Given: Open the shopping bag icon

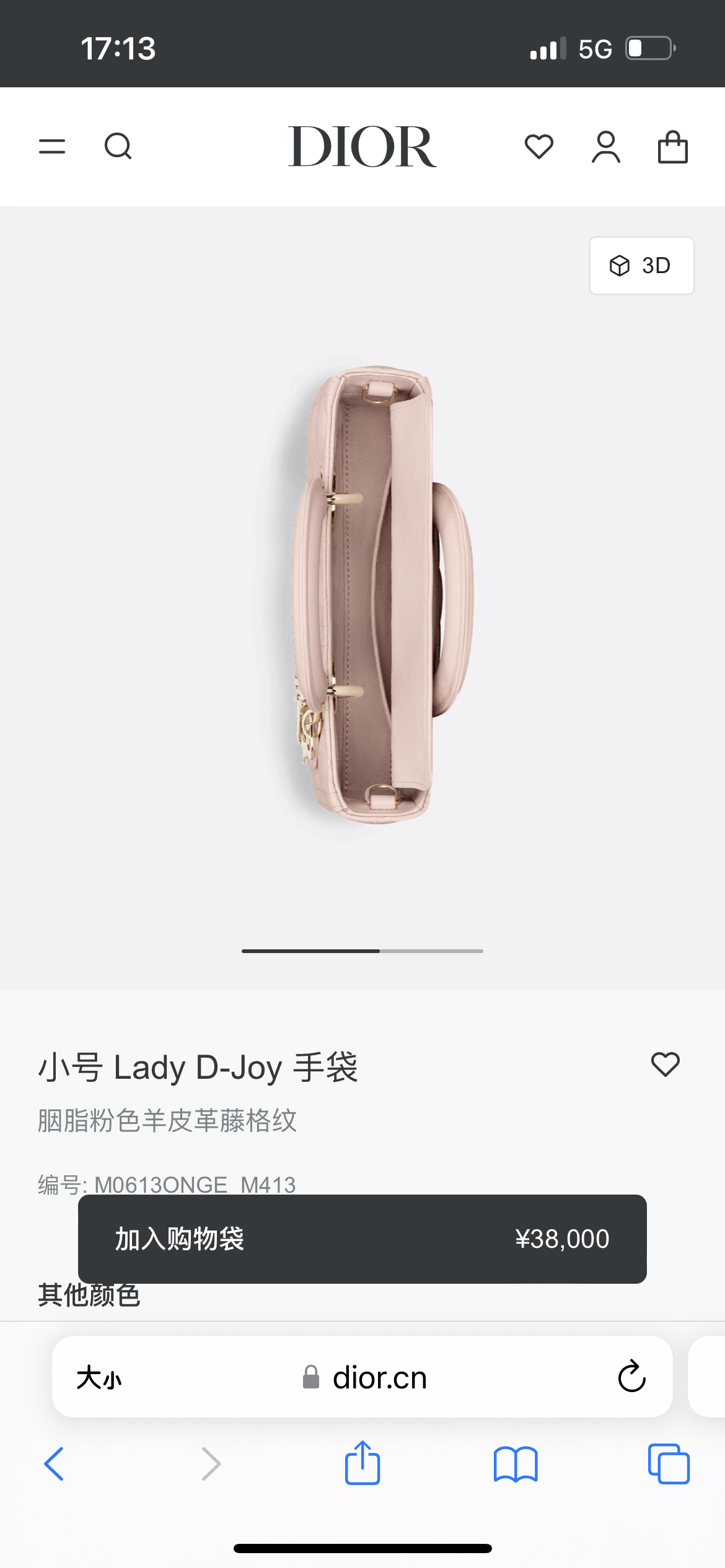Looking at the screenshot, I should point(672,147).
